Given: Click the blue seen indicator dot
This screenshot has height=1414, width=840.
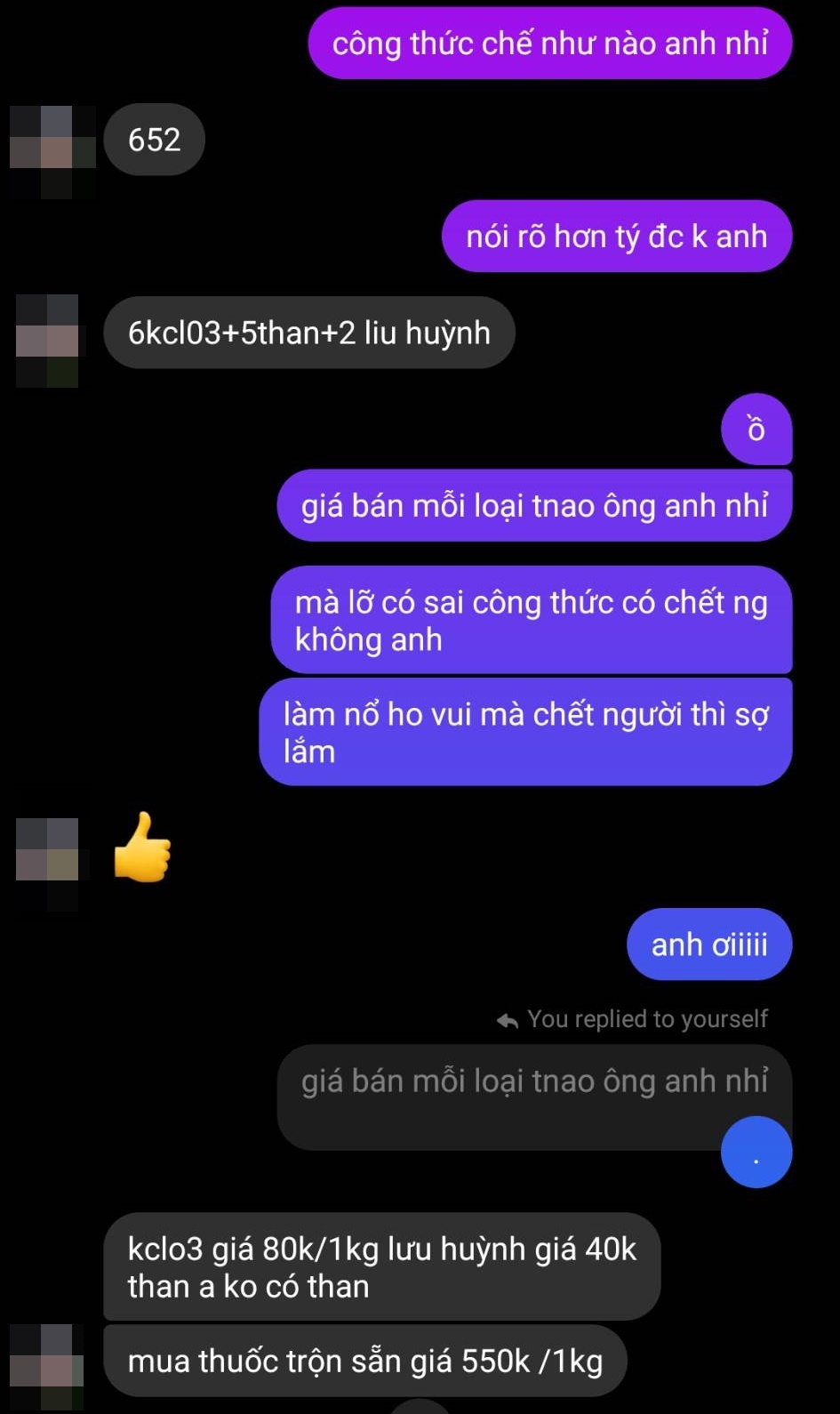Looking at the screenshot, I should tap(756, 1152).
